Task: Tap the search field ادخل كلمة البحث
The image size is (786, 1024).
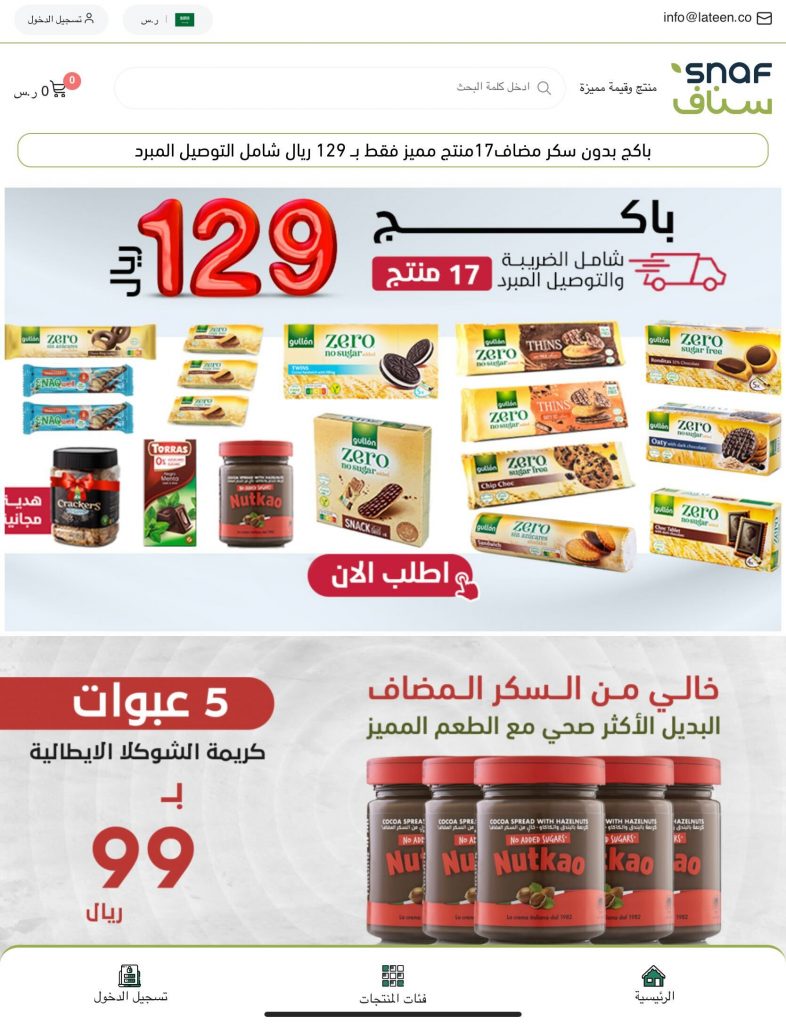Action: coord(340,88)
